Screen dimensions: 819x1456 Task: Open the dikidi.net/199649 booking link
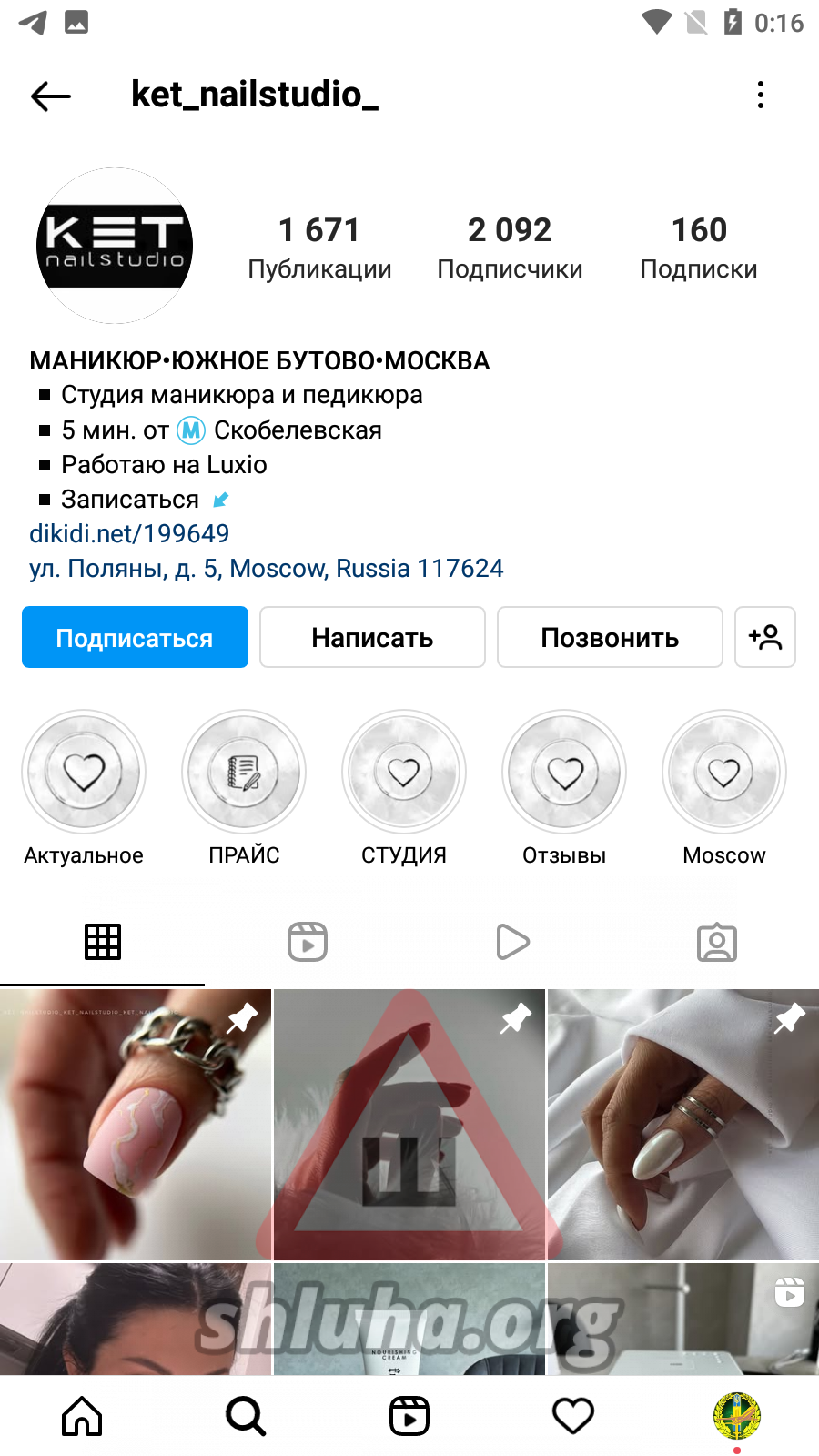(129, 534)
